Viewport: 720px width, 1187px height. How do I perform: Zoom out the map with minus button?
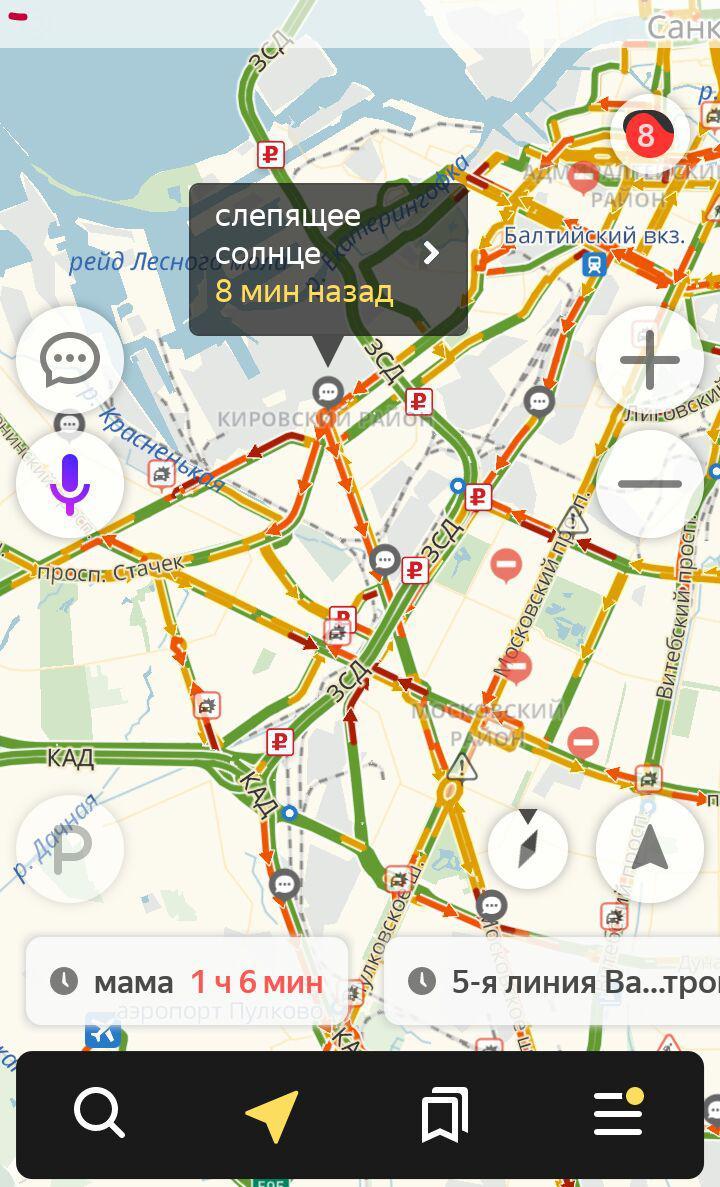coord(650,484)
